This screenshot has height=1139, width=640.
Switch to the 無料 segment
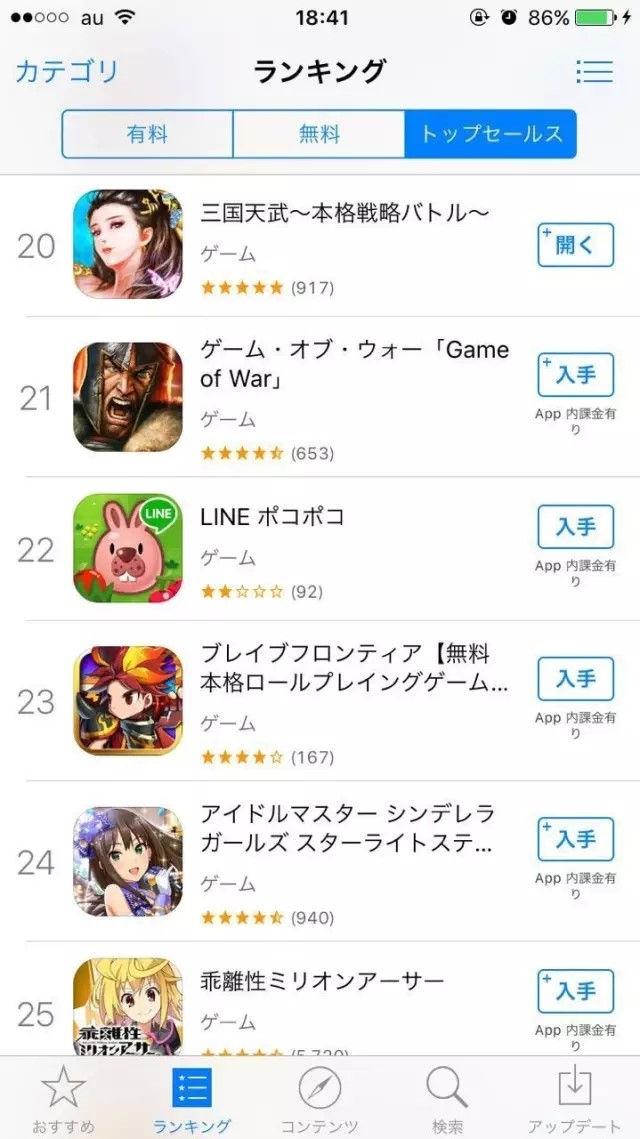coord(319,134)
